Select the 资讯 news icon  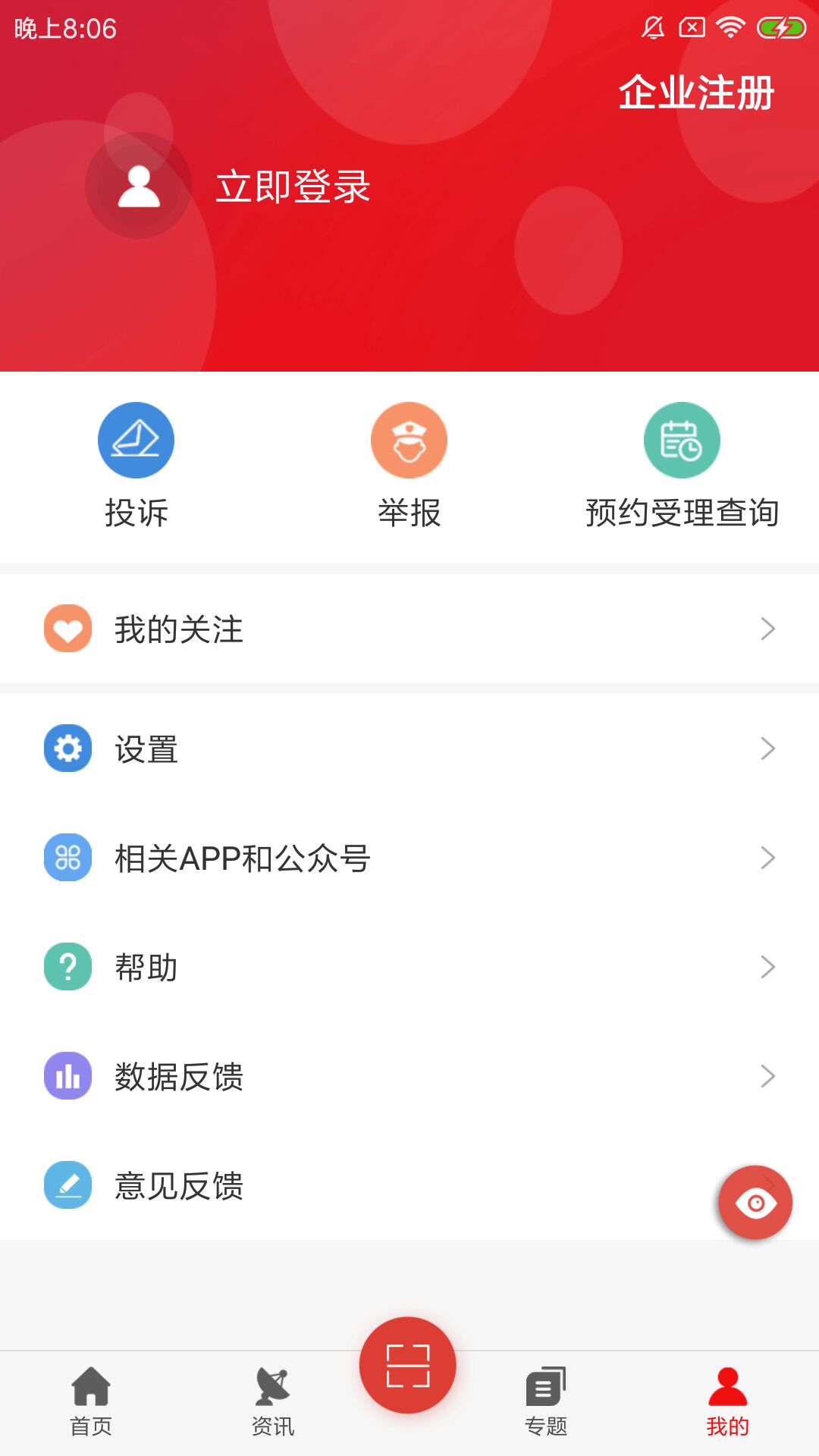coord(271,1382)
